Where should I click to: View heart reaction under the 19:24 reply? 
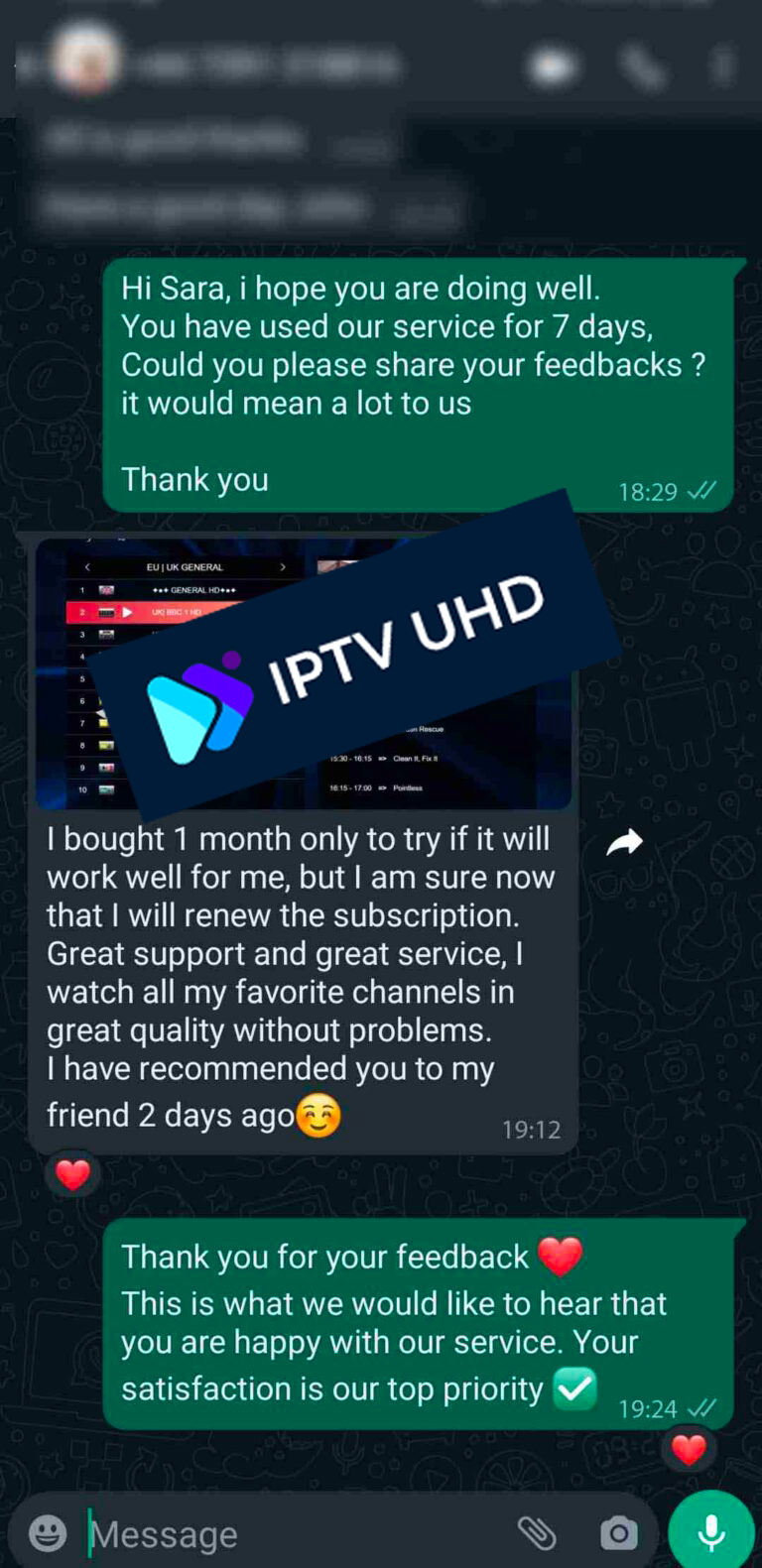(689, 1450)
